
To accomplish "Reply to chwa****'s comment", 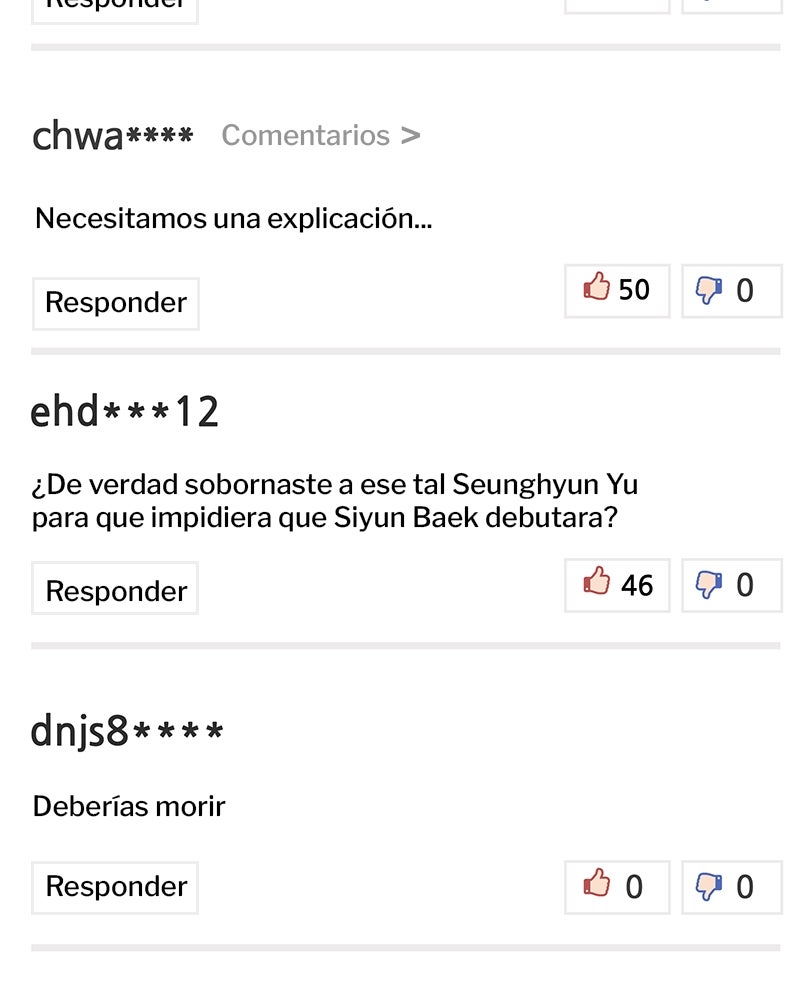I will [115, 304].
